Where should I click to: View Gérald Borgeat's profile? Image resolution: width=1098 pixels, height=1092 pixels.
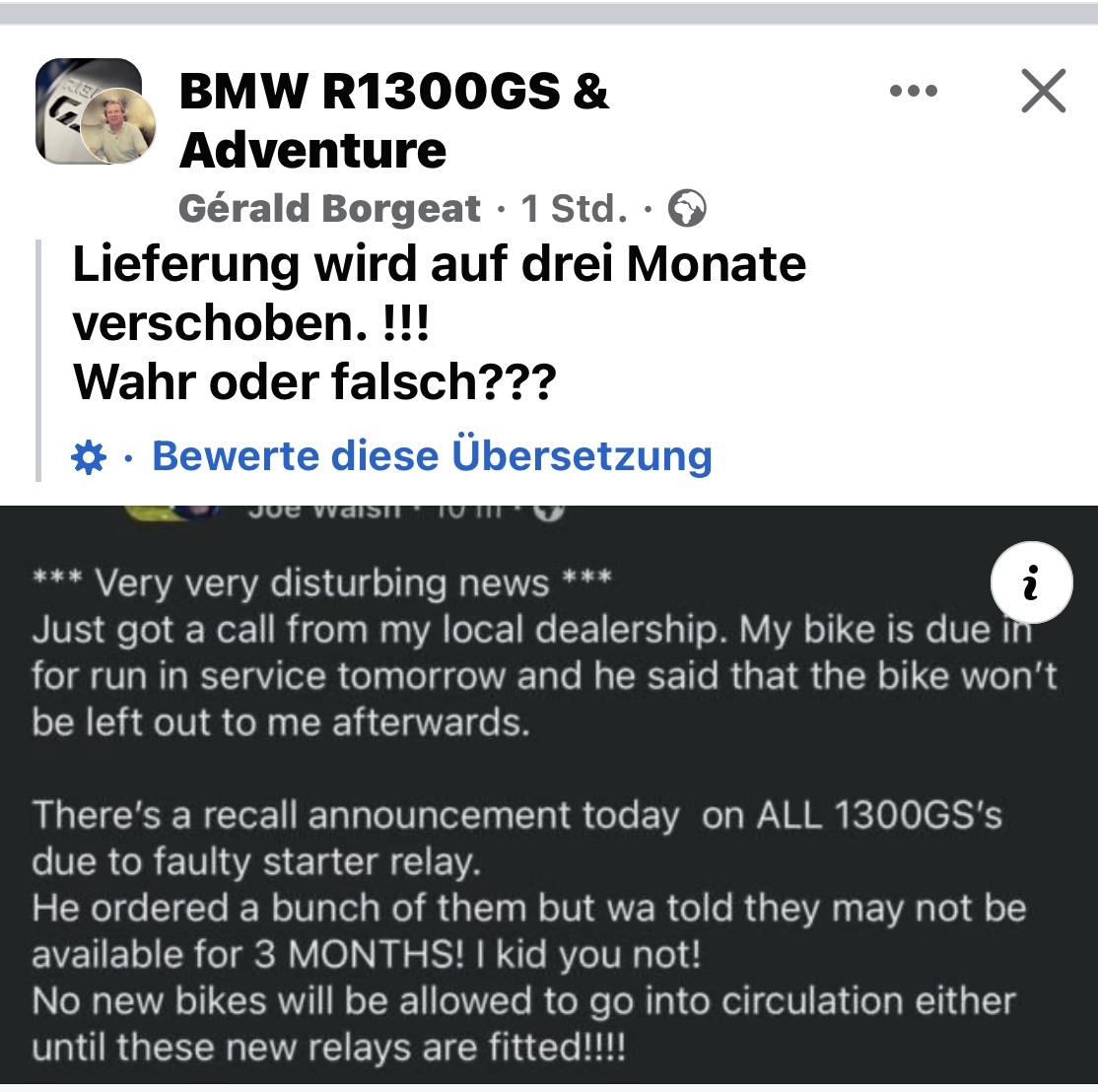coord(329,209)
